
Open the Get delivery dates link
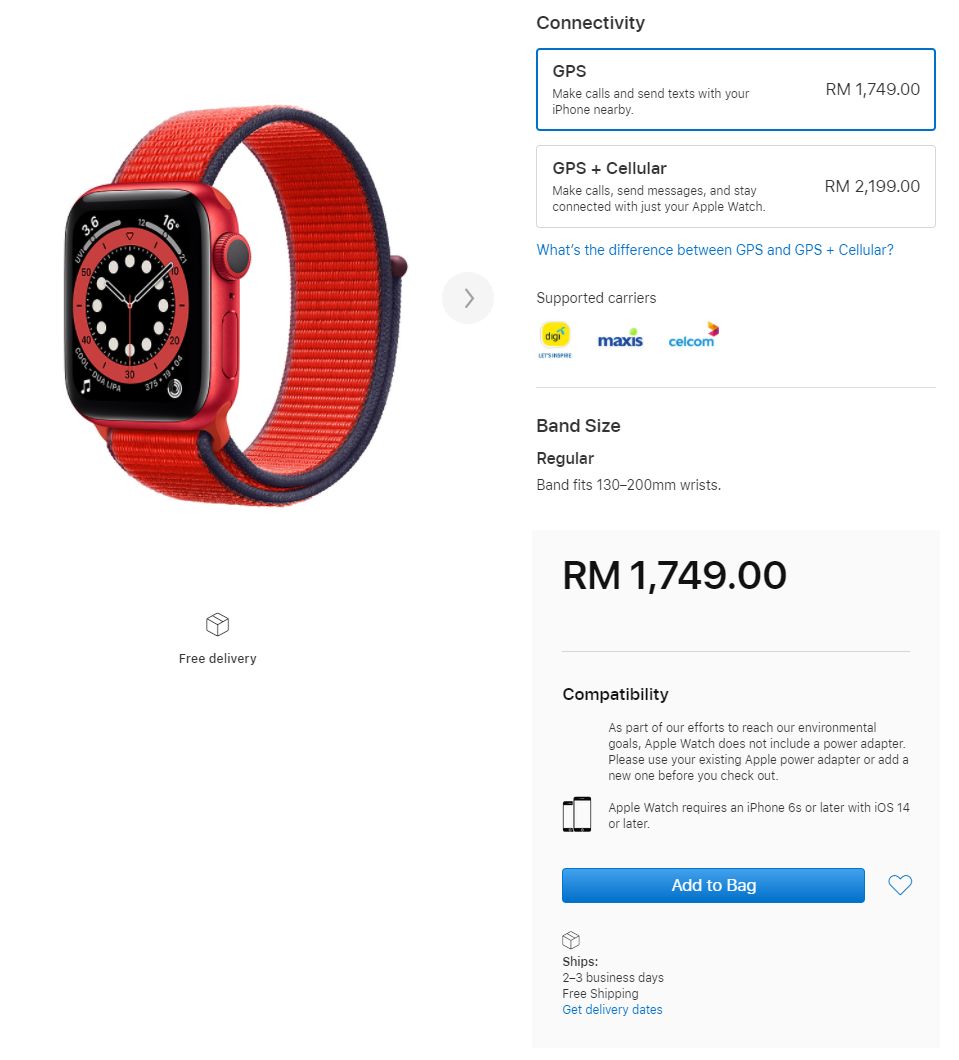612,1010
